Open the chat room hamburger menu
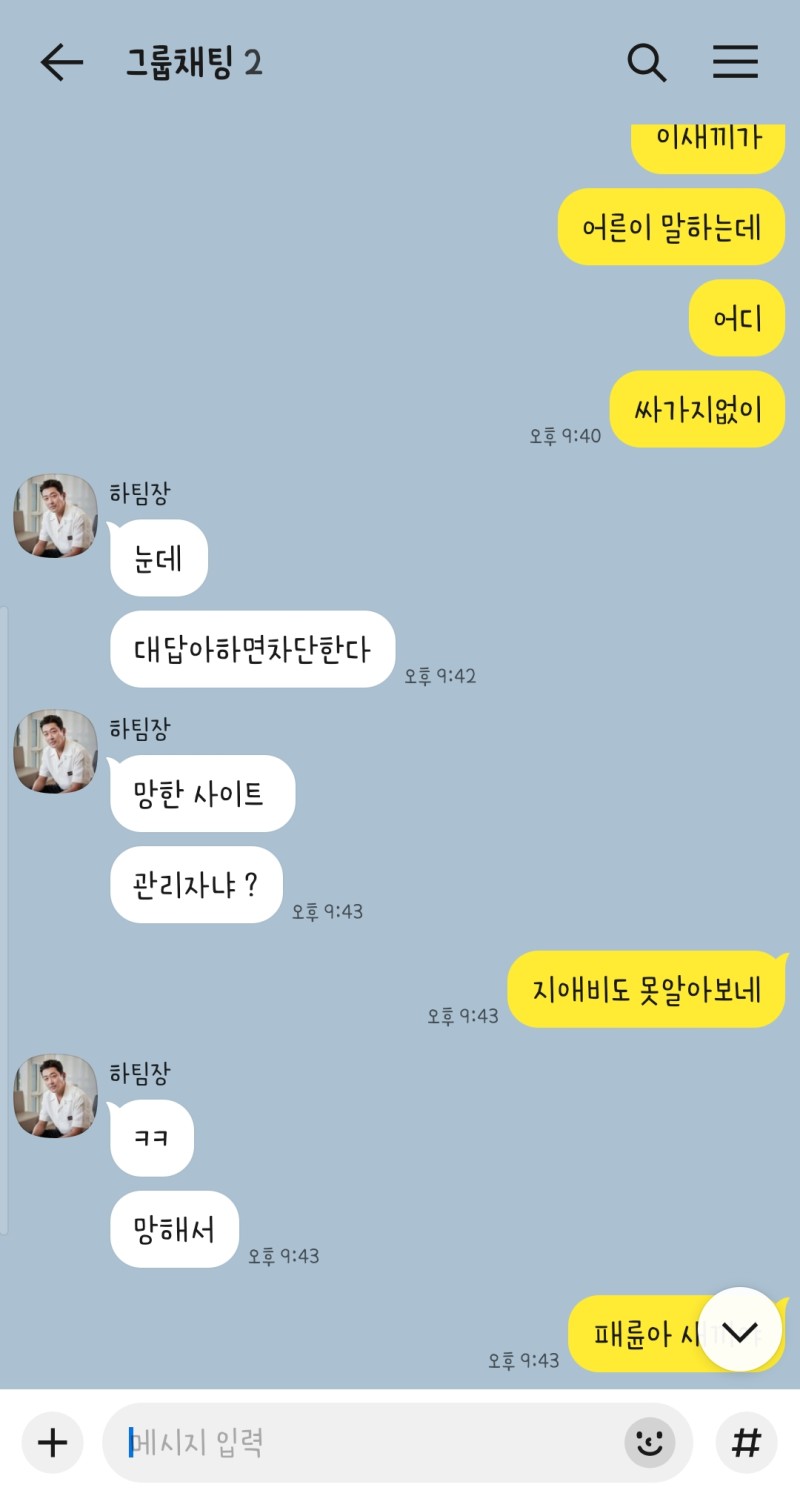The height and width of the screenshot is (1496, 800). pyautogui.click(x=735, y=63)
